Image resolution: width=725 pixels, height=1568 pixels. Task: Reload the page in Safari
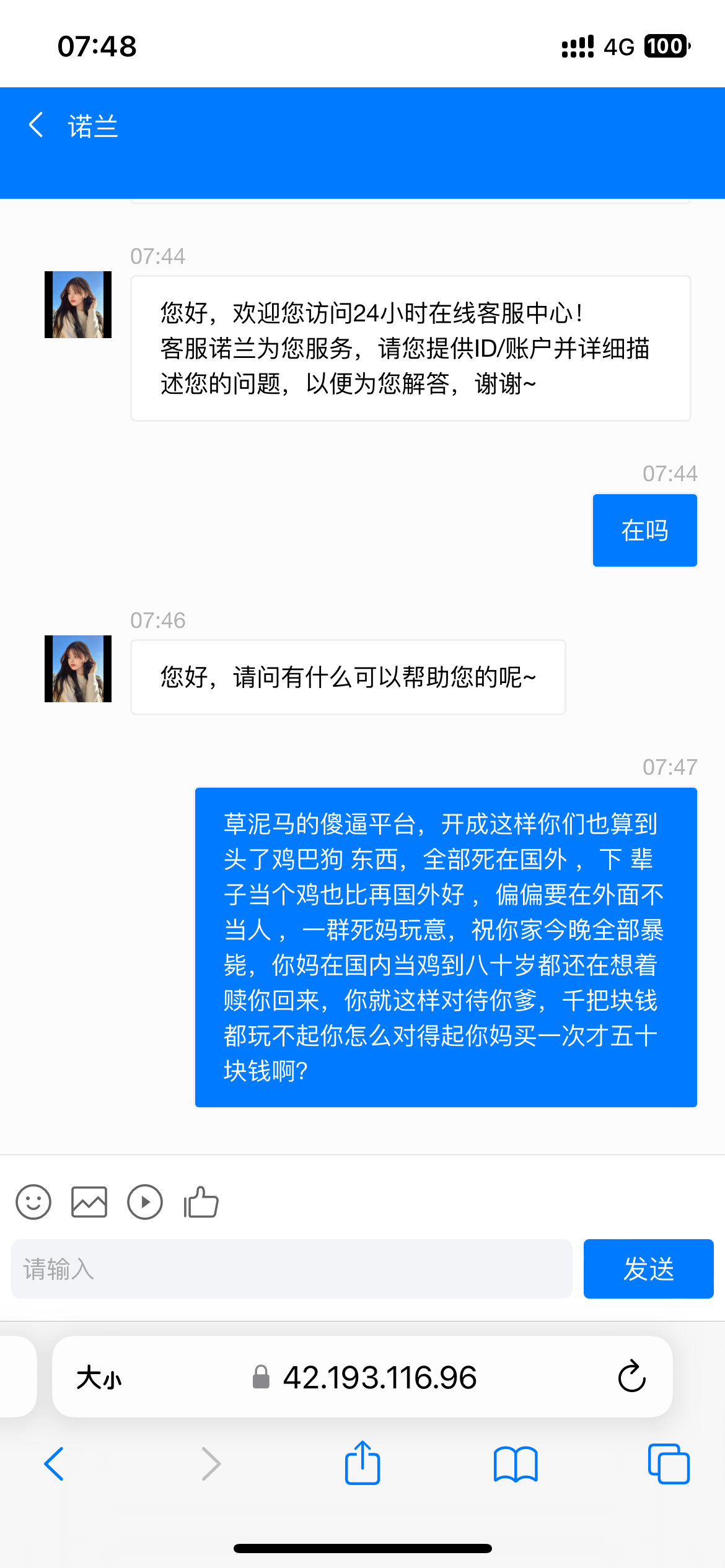point(631,1377)
